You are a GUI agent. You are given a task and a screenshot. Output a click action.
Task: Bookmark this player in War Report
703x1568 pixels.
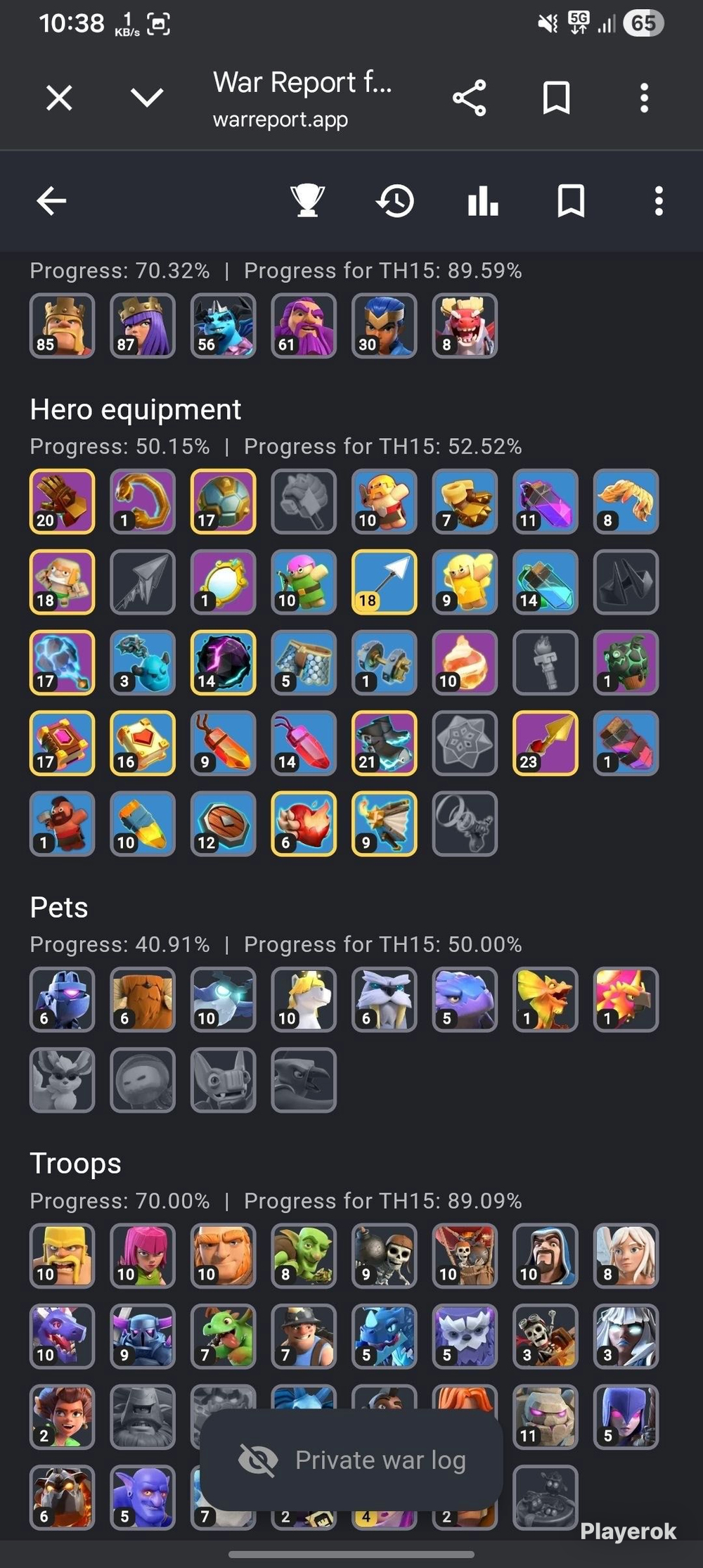pos(571,201)
